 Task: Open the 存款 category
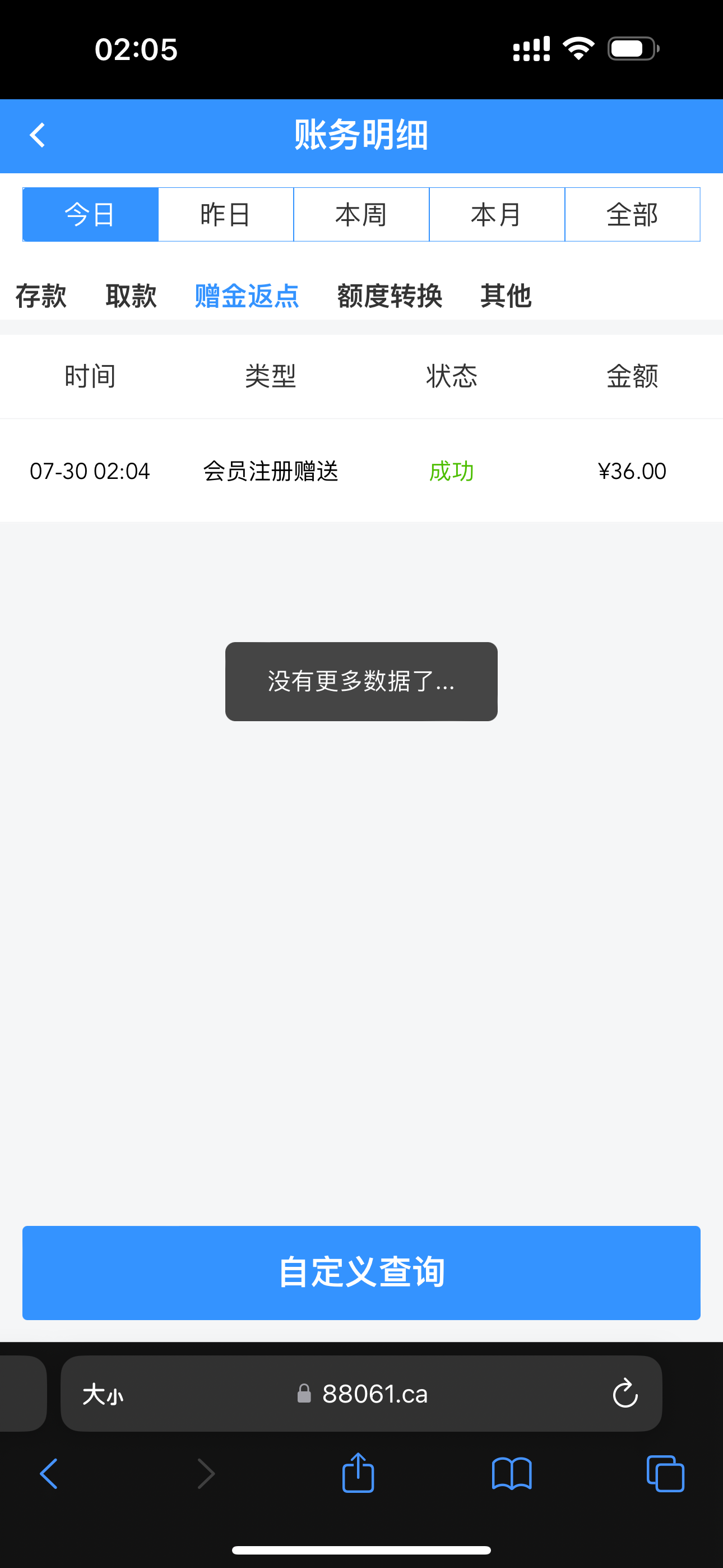(41, 297)
